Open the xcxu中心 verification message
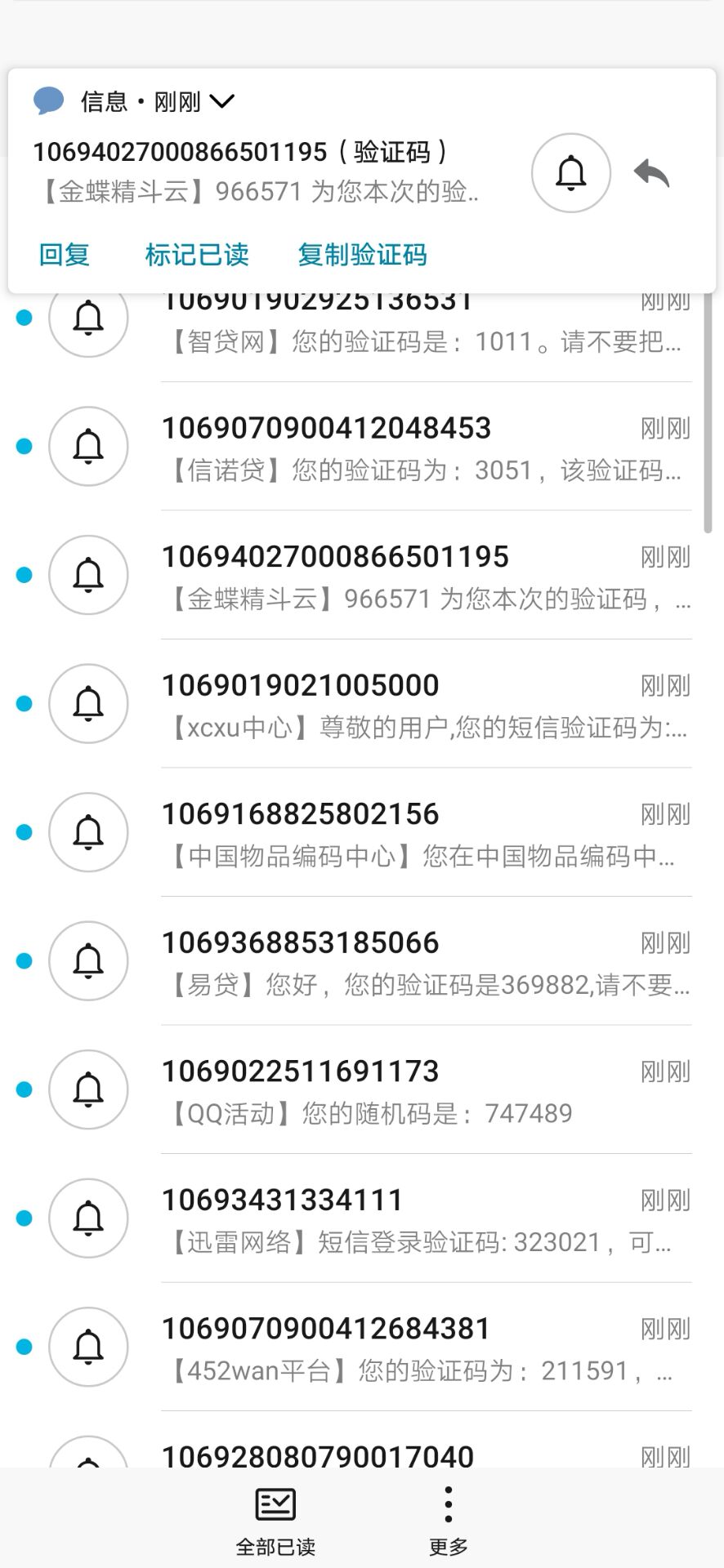The width and height of the screenshot is (724, 1568). point(362,704)
